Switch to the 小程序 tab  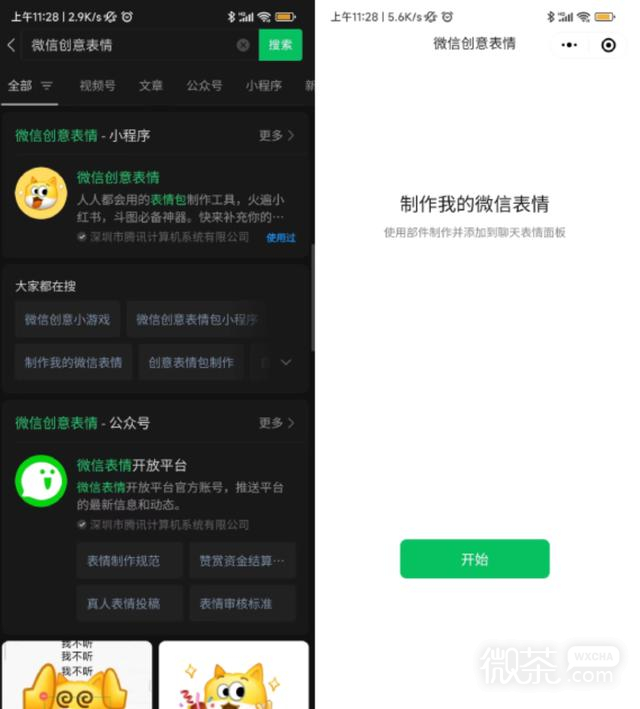tap(264, 85)
